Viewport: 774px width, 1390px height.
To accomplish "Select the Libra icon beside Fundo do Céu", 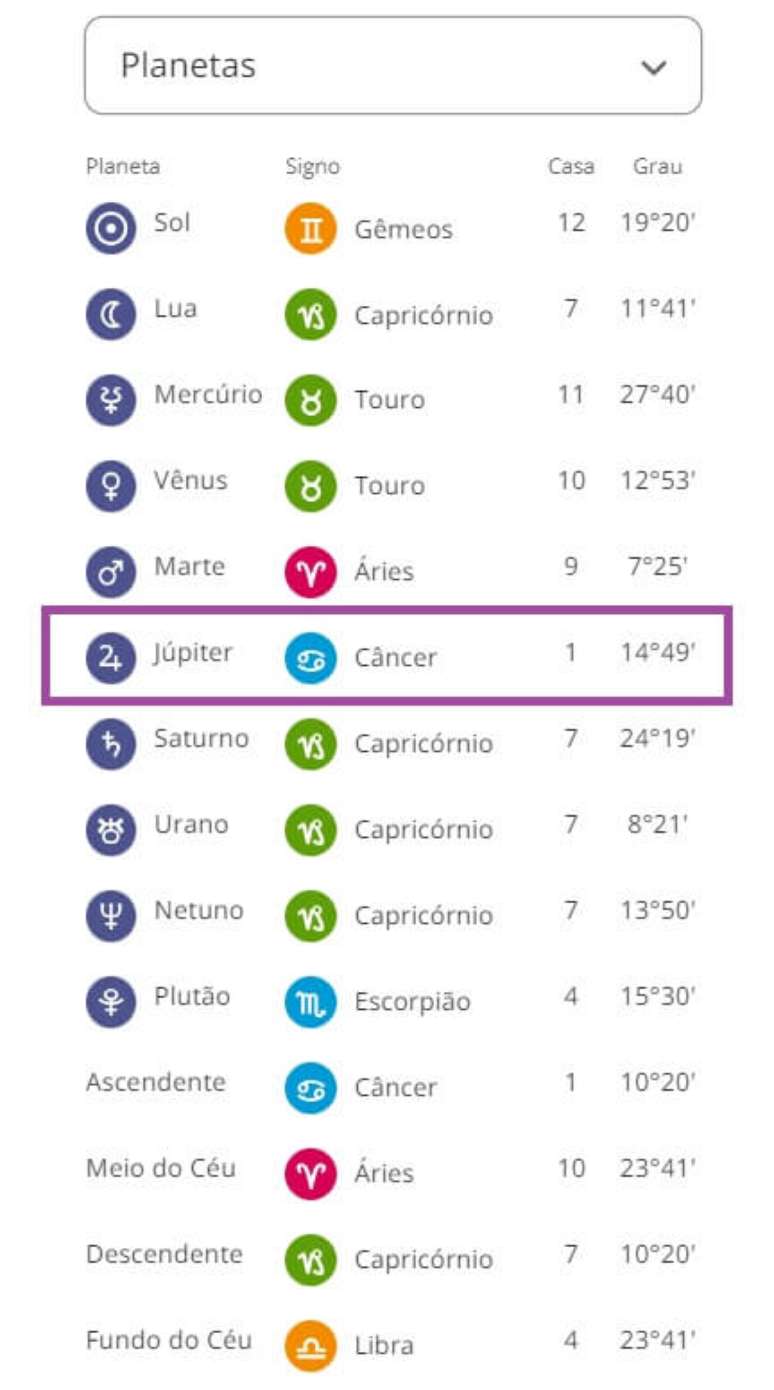I will (310, 1336).
